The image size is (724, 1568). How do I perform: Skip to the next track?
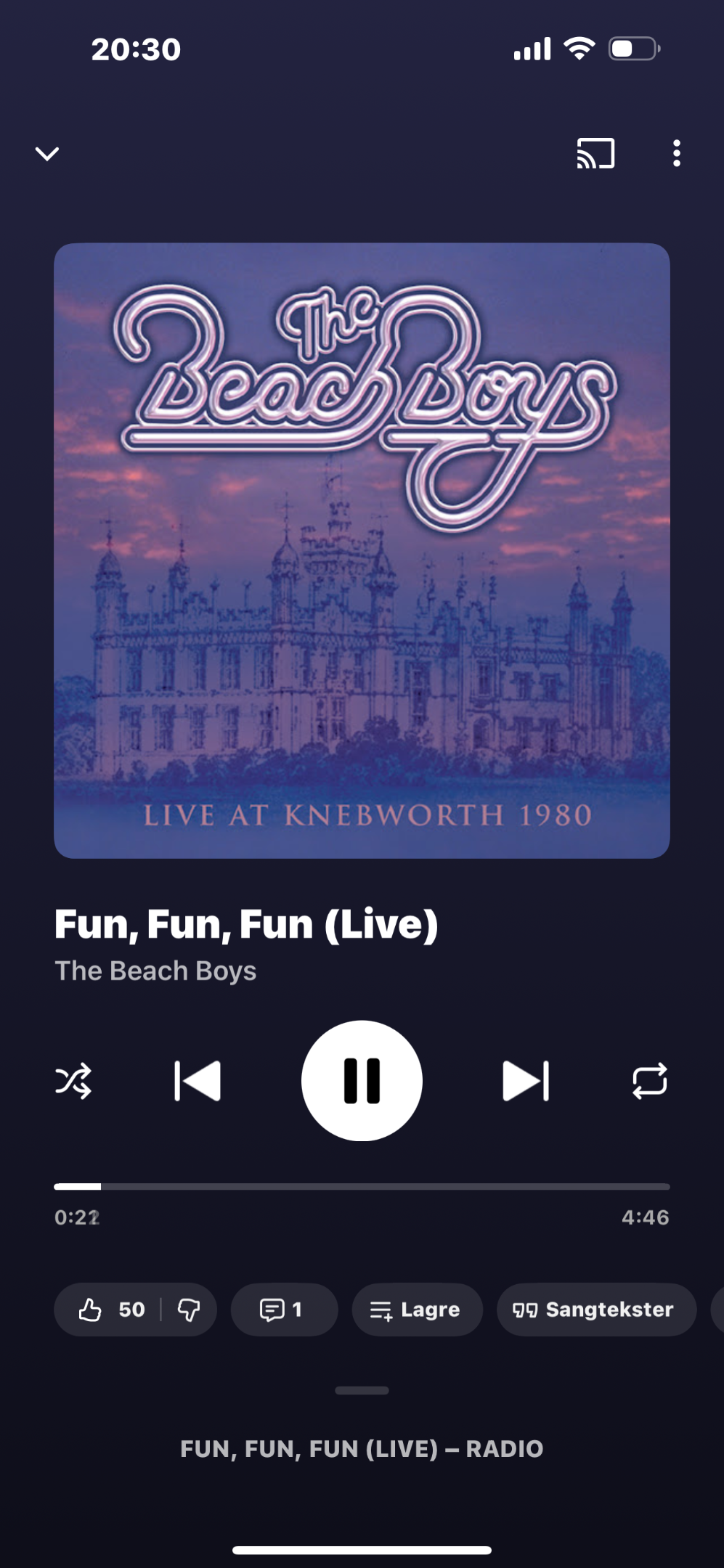coord(526,1081)
